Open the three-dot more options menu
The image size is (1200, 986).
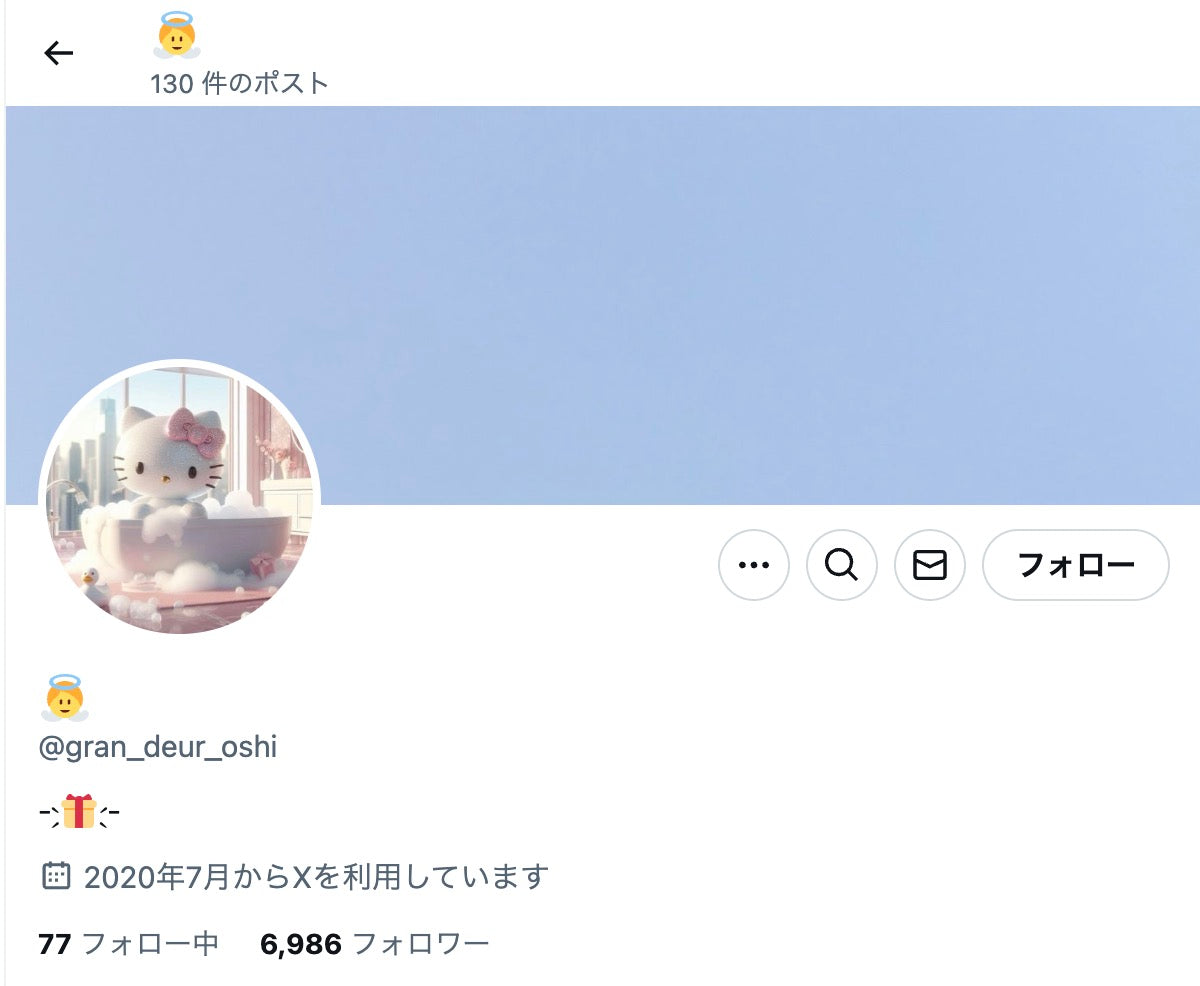(x=753, y=565)
